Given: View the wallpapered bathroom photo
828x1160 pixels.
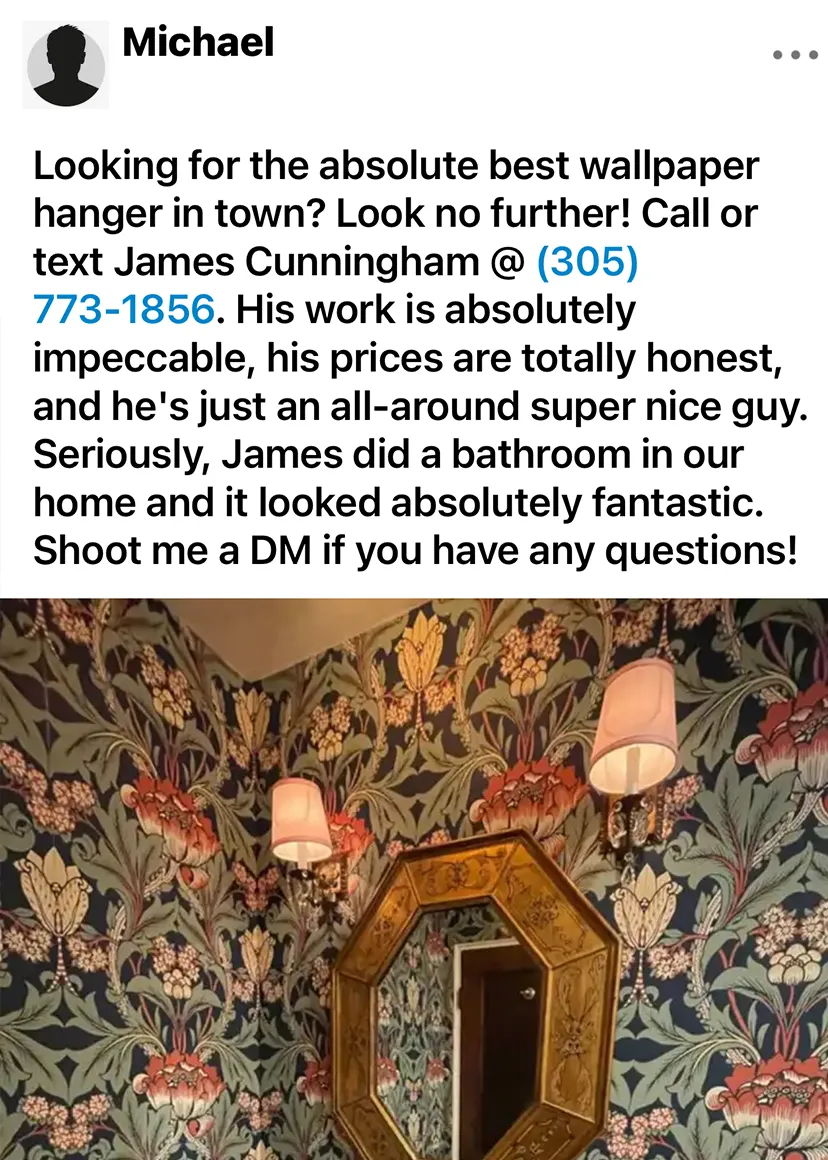Looking at the screenshot, I should point(414,880).
